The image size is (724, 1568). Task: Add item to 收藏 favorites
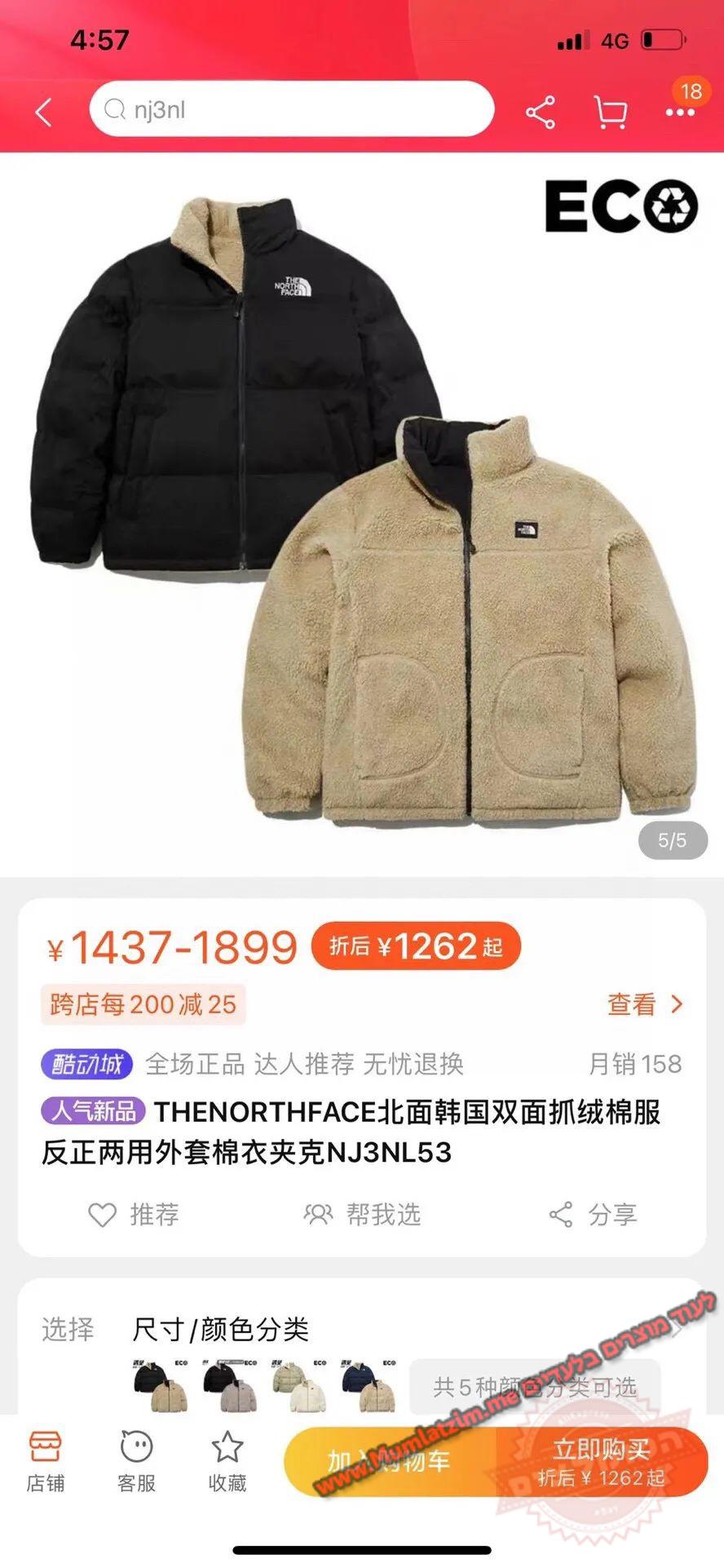tap(227, 1462)
